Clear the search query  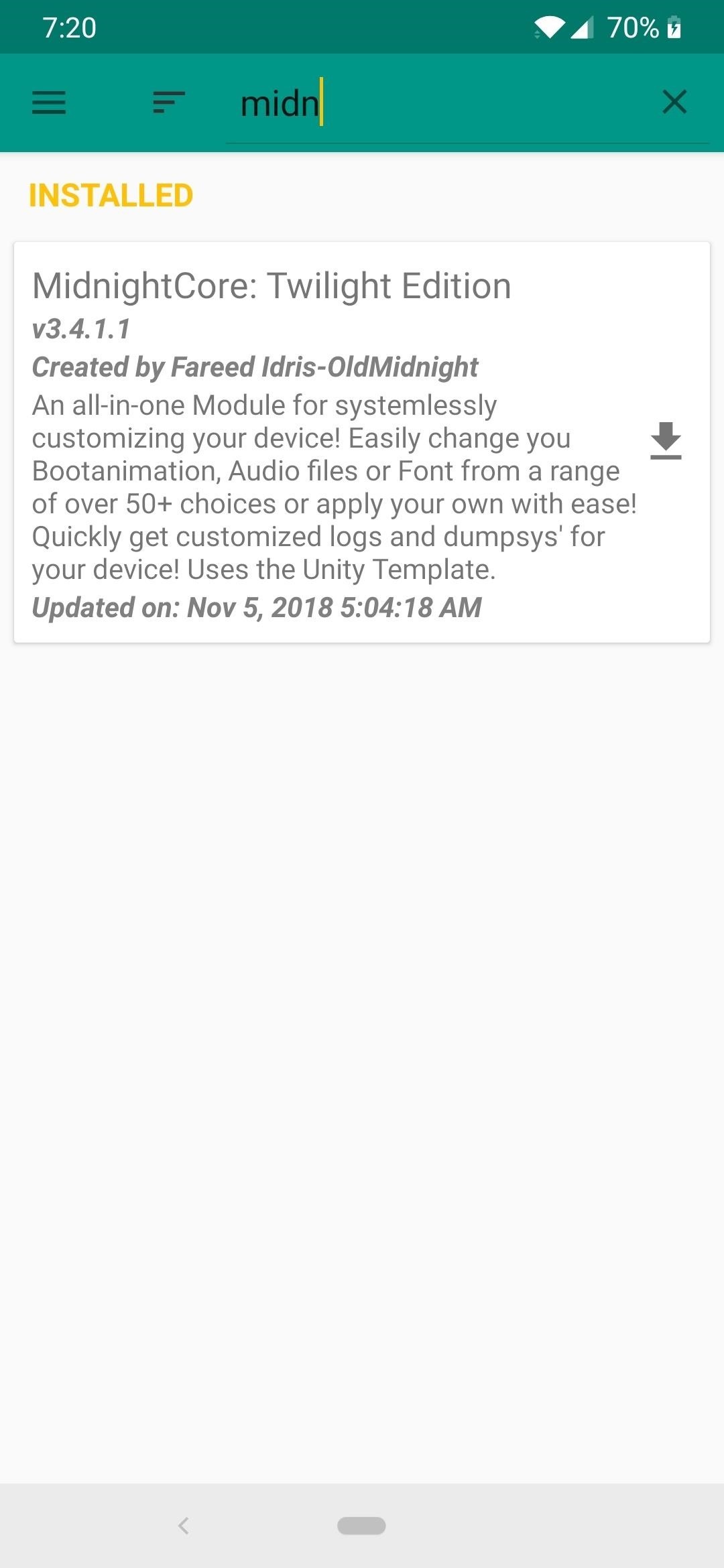[x=674, y=103]
